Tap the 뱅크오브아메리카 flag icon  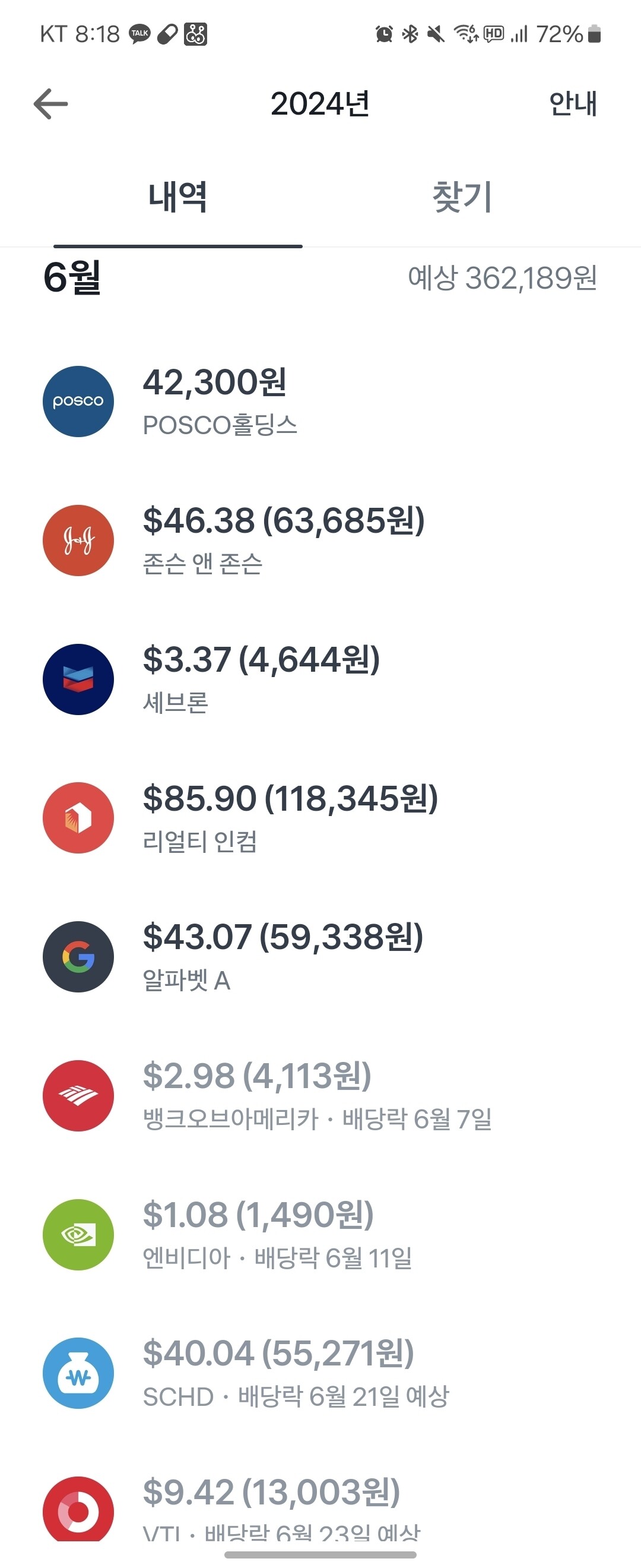pos(78,1095)
